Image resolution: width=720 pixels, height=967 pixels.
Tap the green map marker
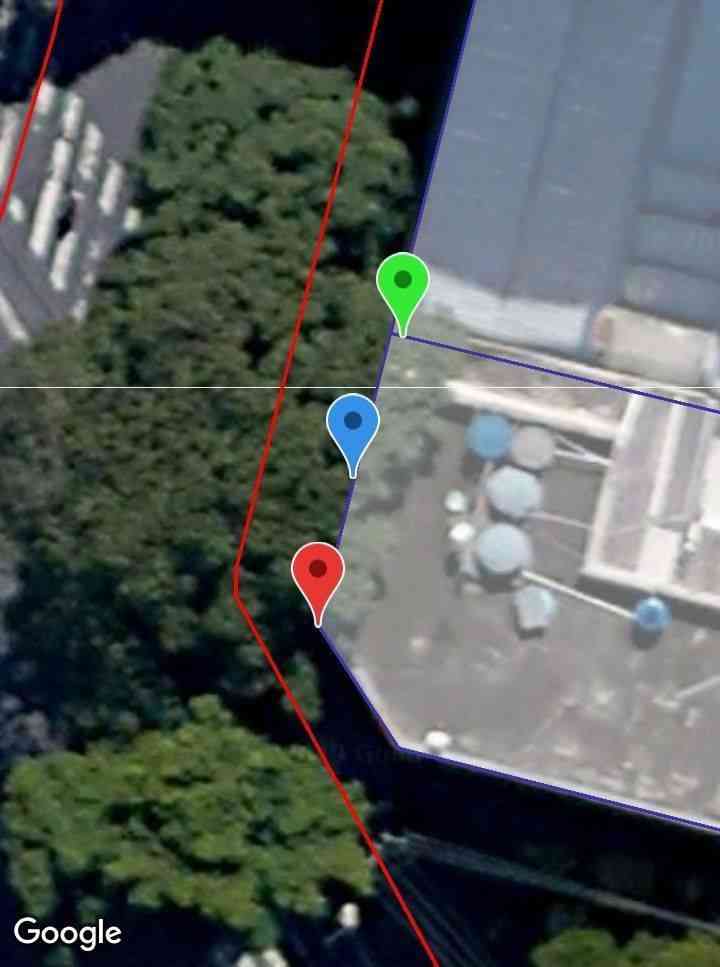click(403, 283)
